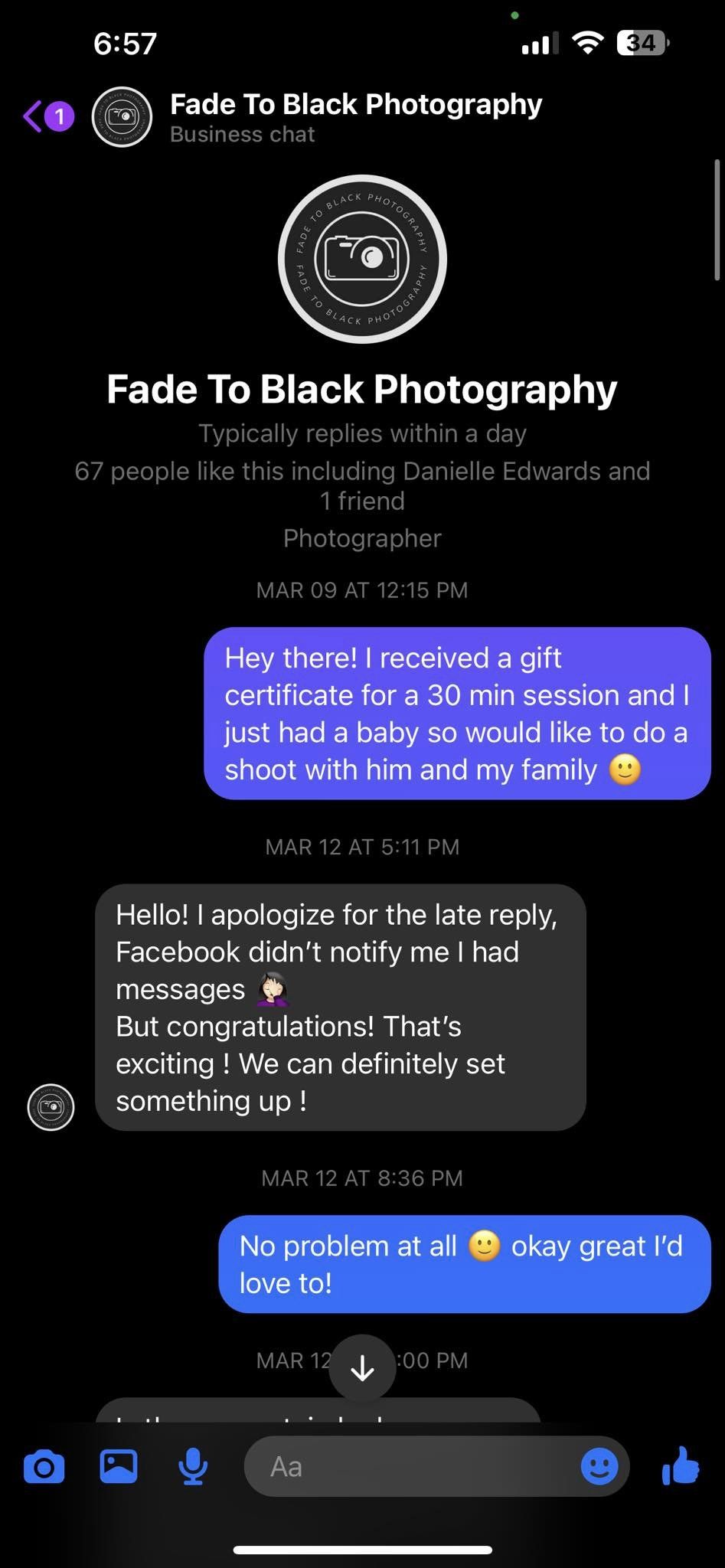The height and width of the screenshot is (1568, 725).
Task: Record a voice message with microphone
Action: point(193,1467)
